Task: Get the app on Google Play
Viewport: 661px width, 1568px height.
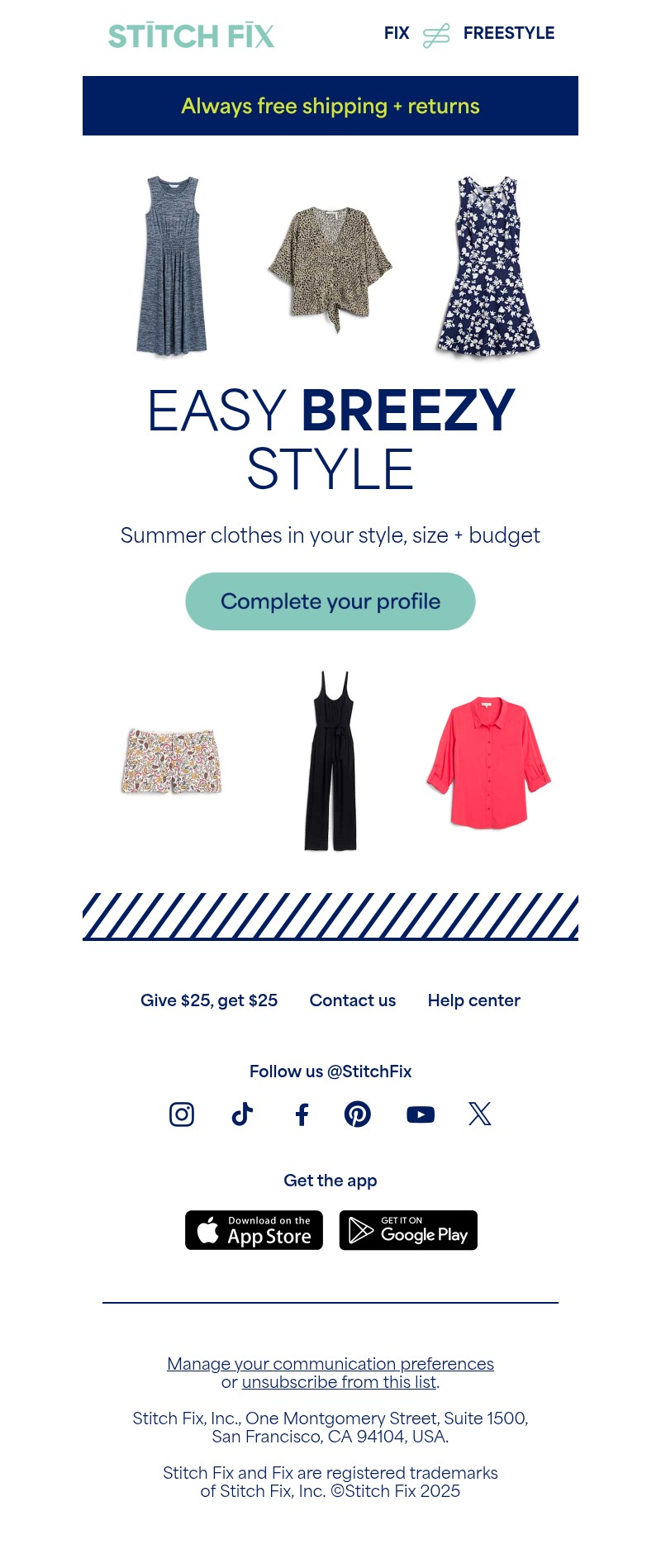Action: point(408,1230)
